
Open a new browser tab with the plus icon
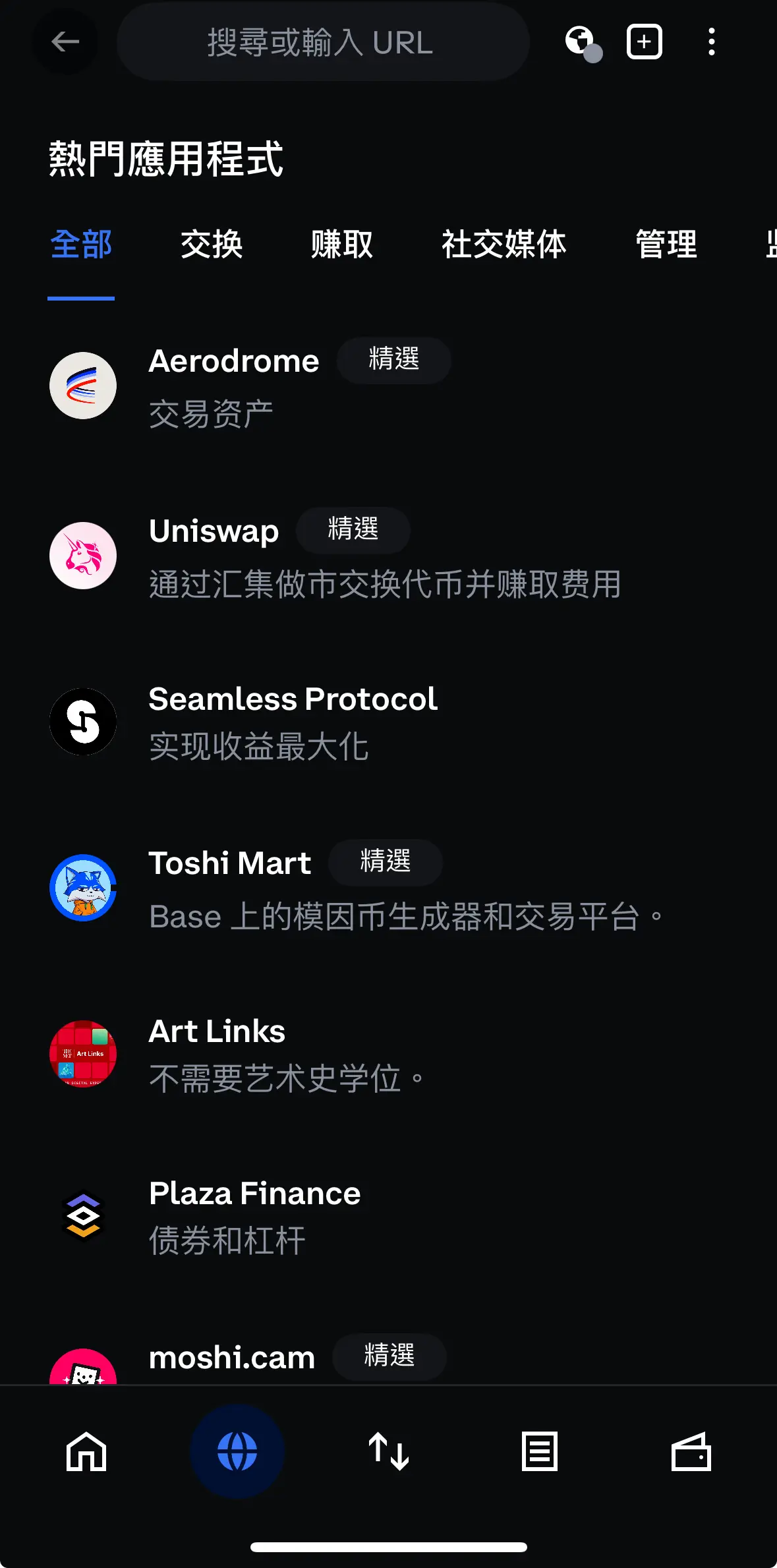pyautogui.click(x=644, y=42)
